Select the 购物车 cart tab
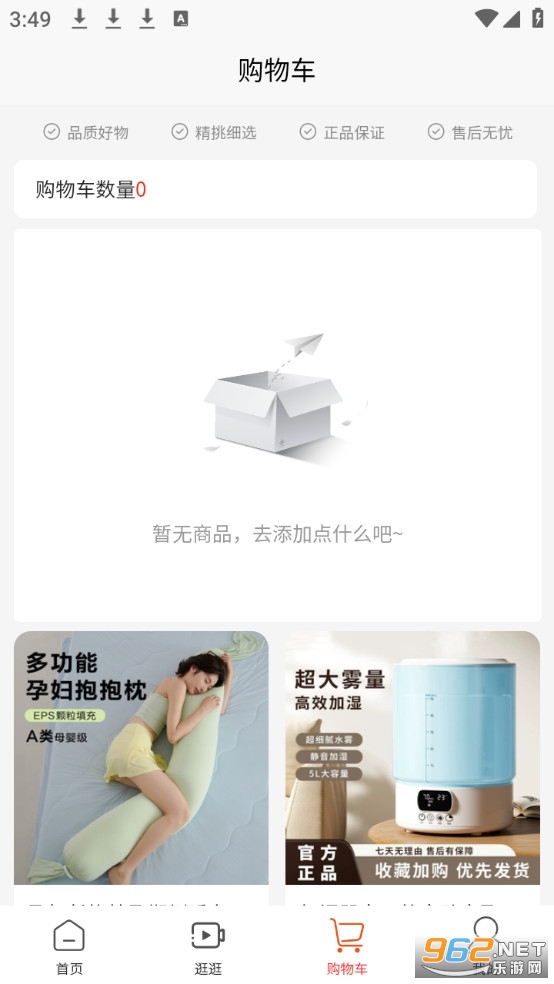This screenshot has width=554, height=984. [346, 946]
